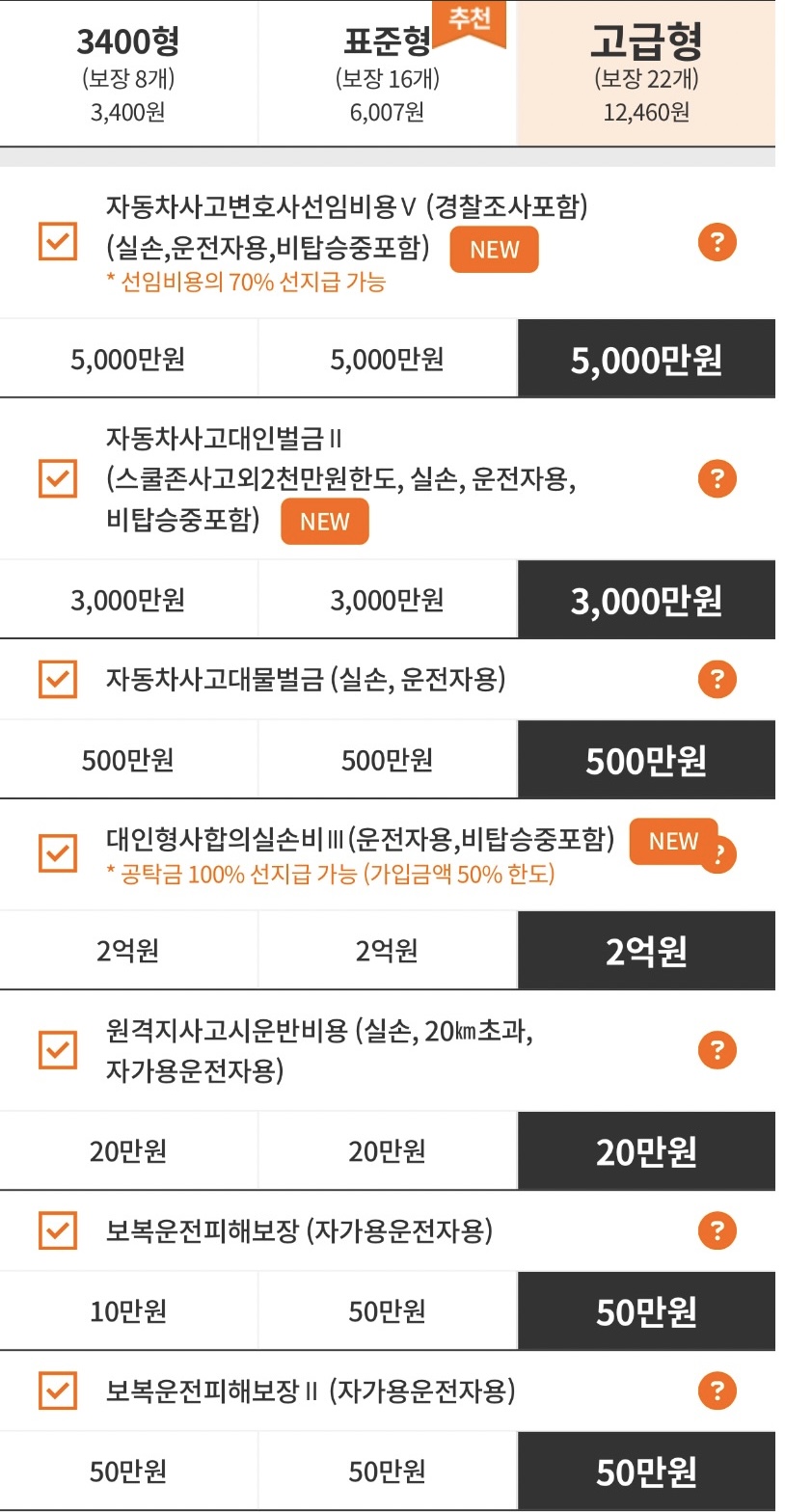Uncheck 자동차사고변호사선임비용Ⅴ coverage
This screenshot has width=785, height=1512.
tap(57, 241)
